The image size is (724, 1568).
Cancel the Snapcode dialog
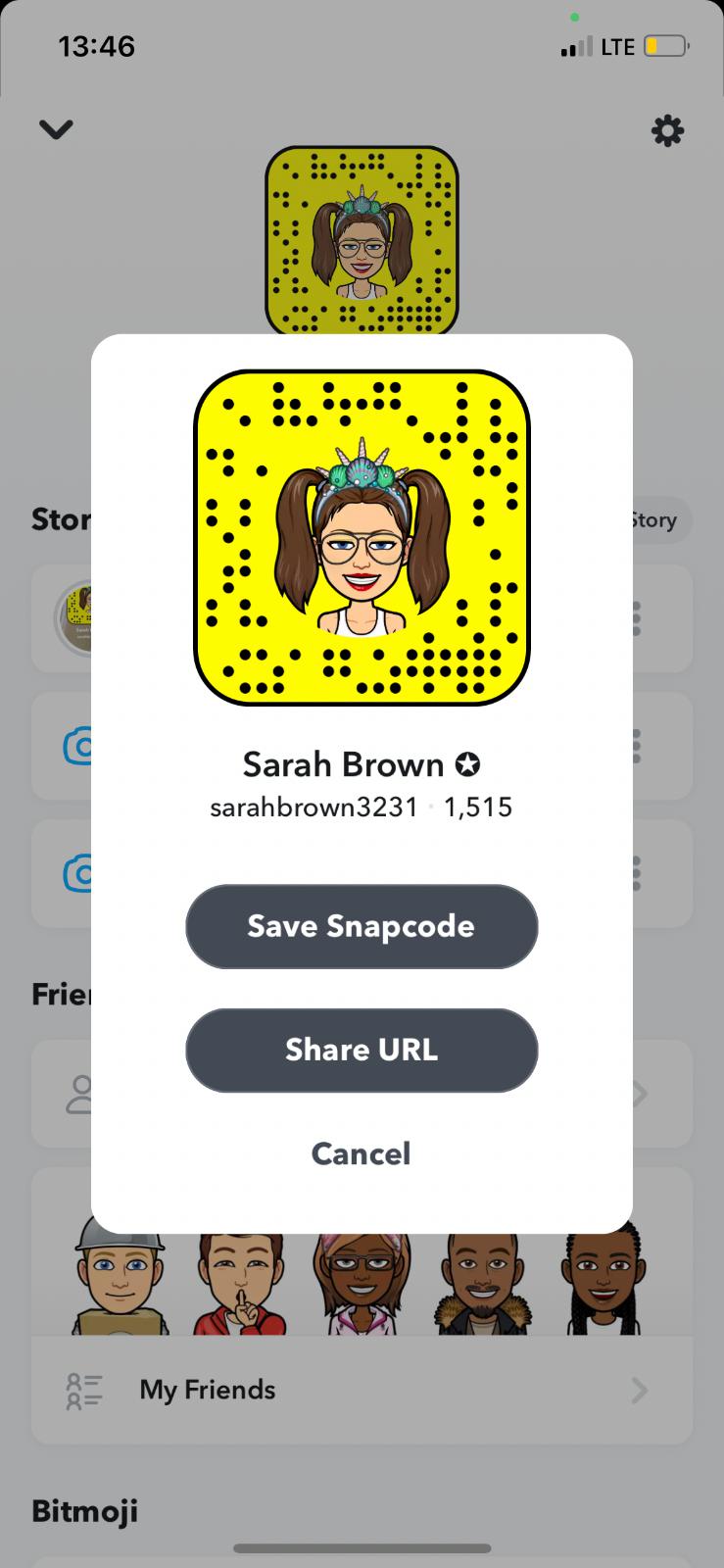[x=361, y=1153]
